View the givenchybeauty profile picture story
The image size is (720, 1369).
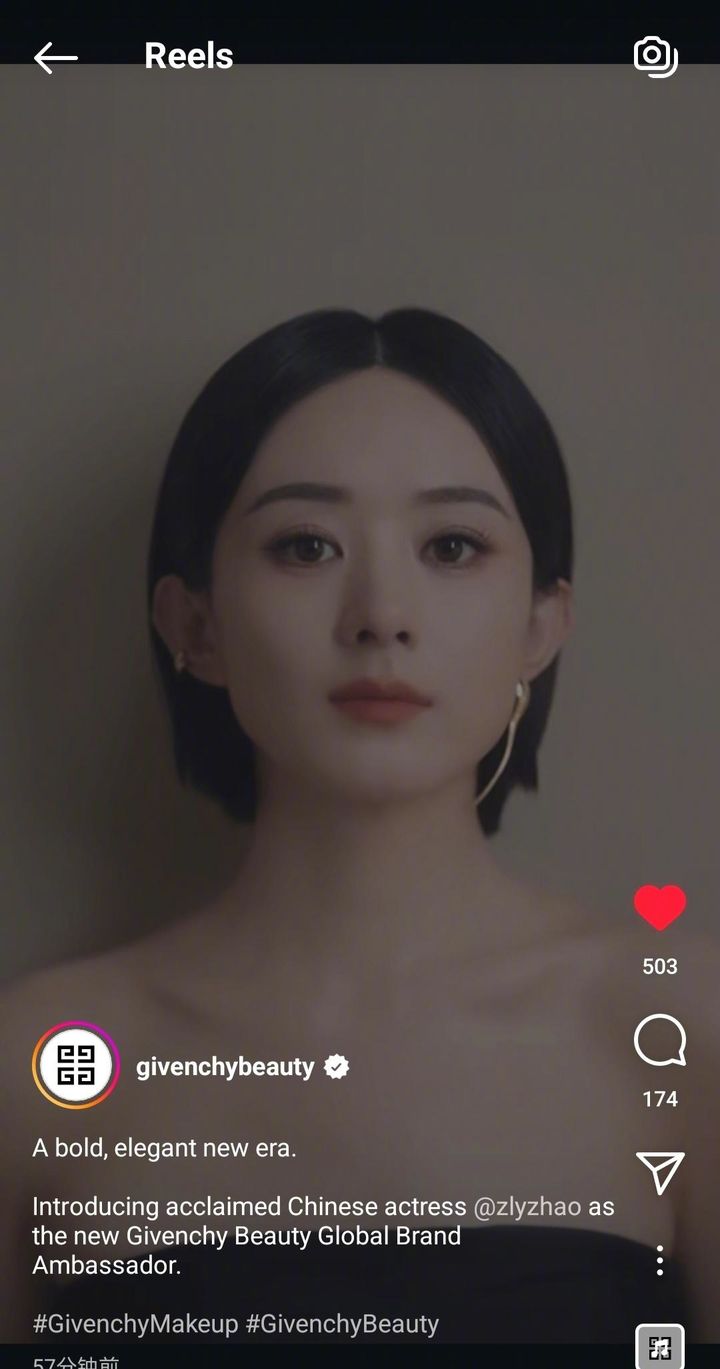pos(76,1065)
